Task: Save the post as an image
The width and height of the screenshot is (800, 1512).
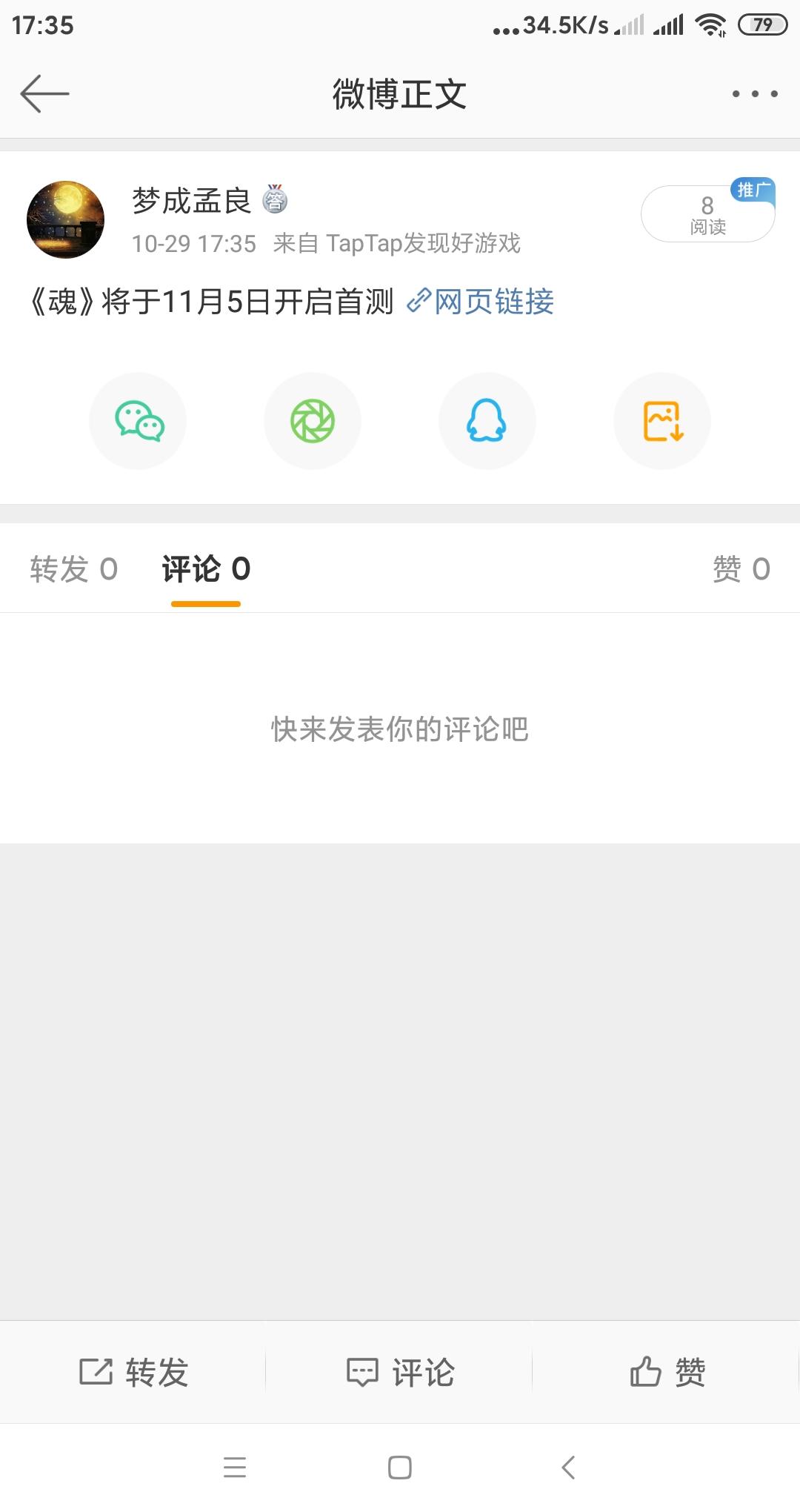Action: pos(662,421)
